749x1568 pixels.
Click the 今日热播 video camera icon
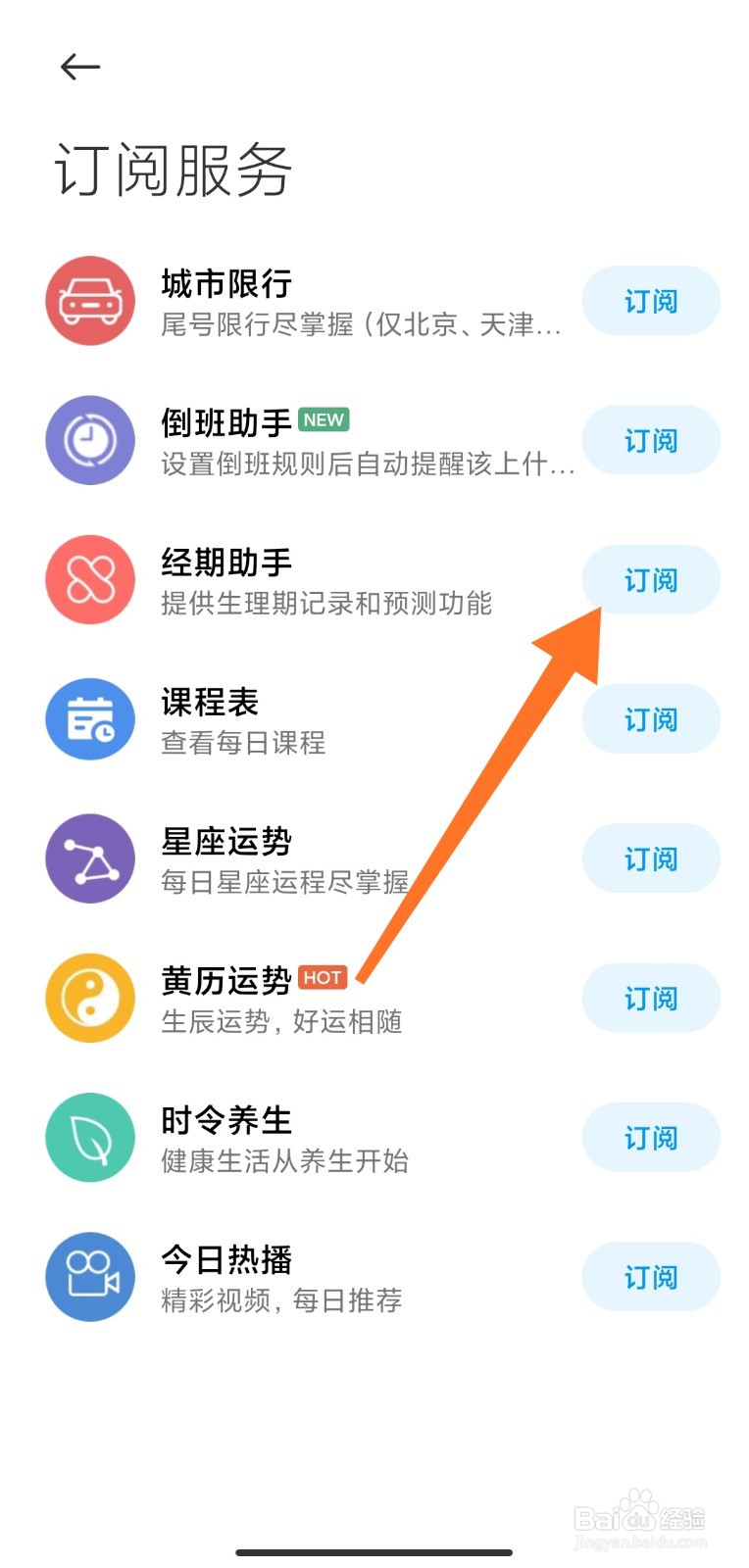click(89, 1276)
